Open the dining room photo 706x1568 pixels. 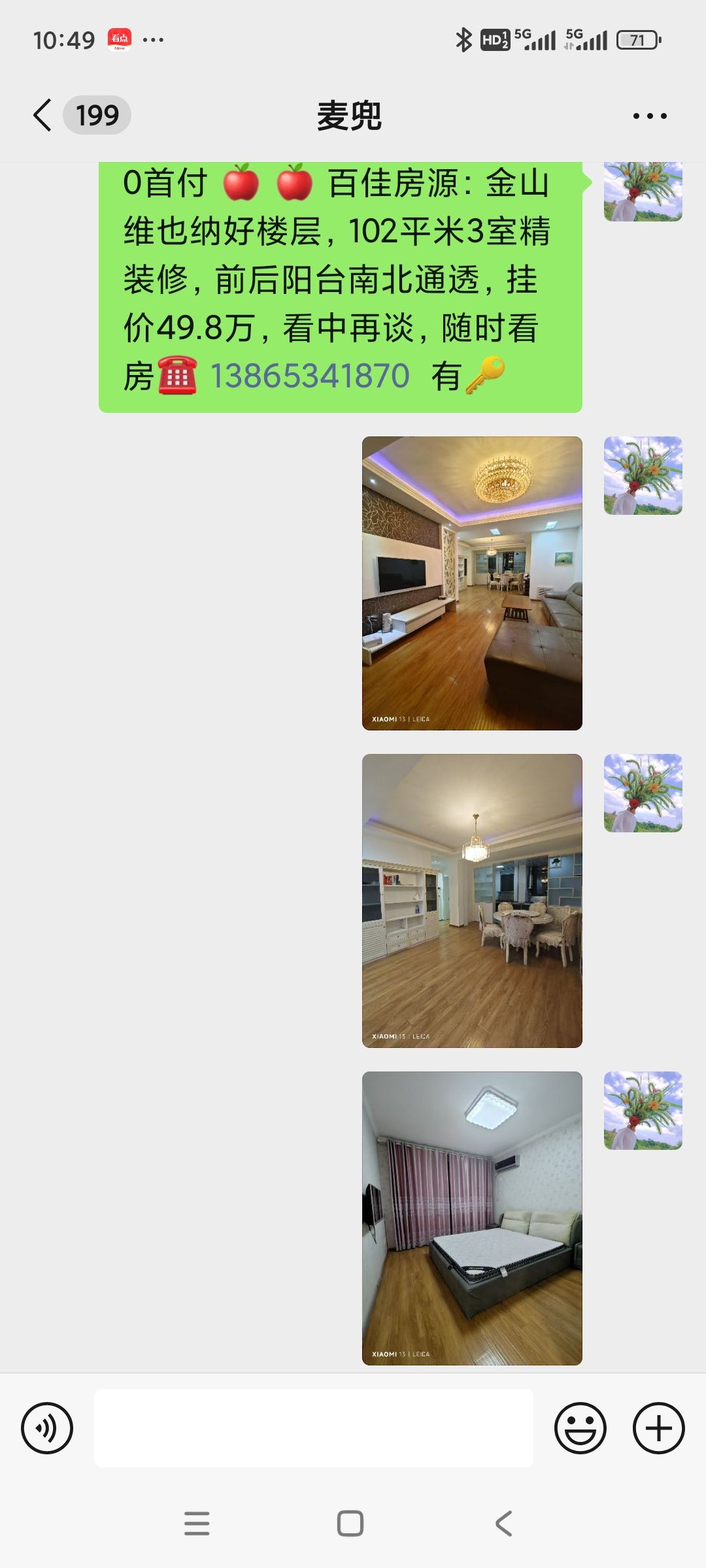(x=472, y=900)
